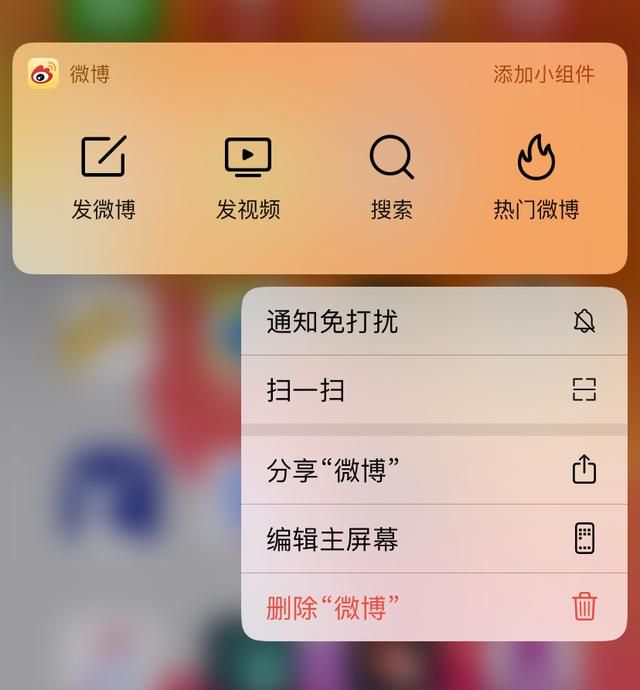Open 扫一扫 scanner
The image size is (640, 690).
point(433,390)
